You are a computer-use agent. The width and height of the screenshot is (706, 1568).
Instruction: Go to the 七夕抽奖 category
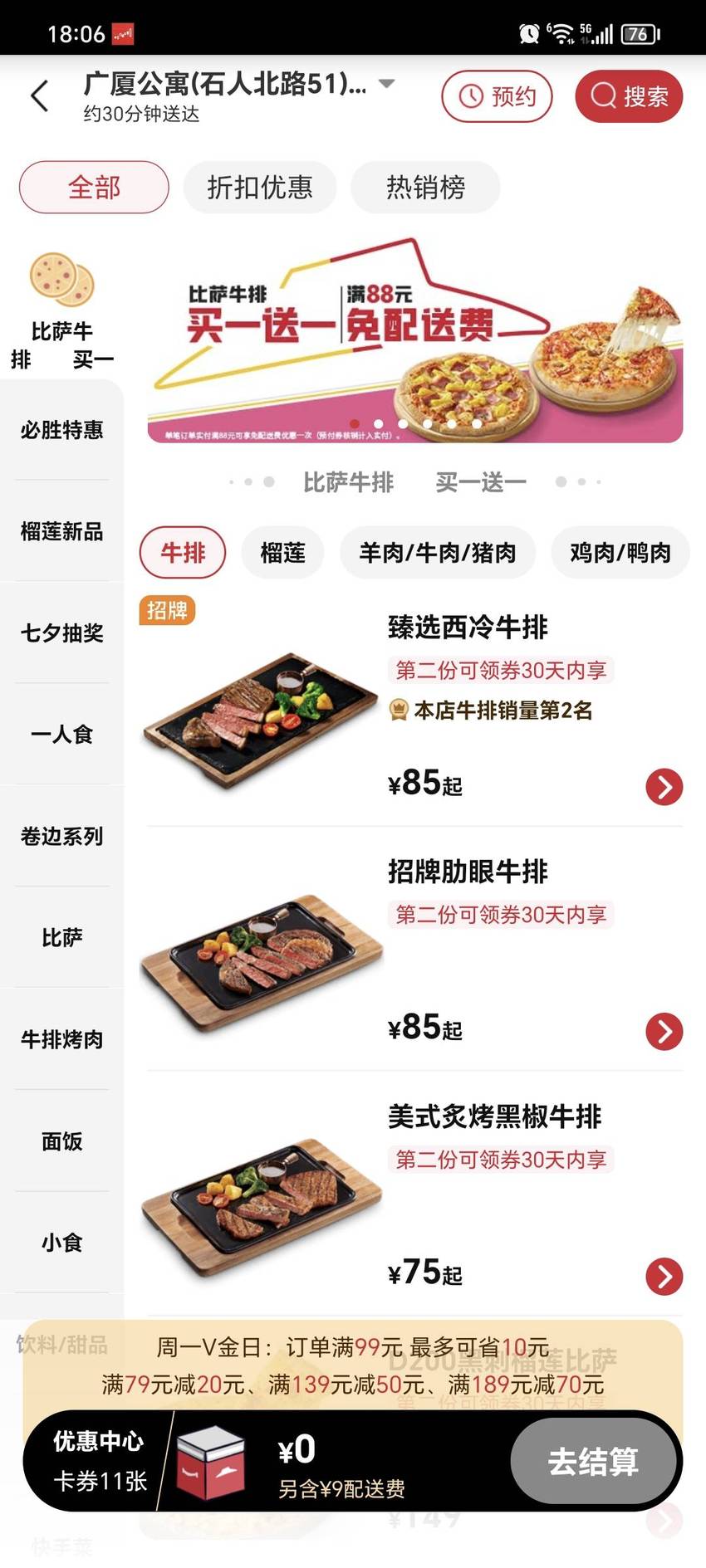[61, 633]
